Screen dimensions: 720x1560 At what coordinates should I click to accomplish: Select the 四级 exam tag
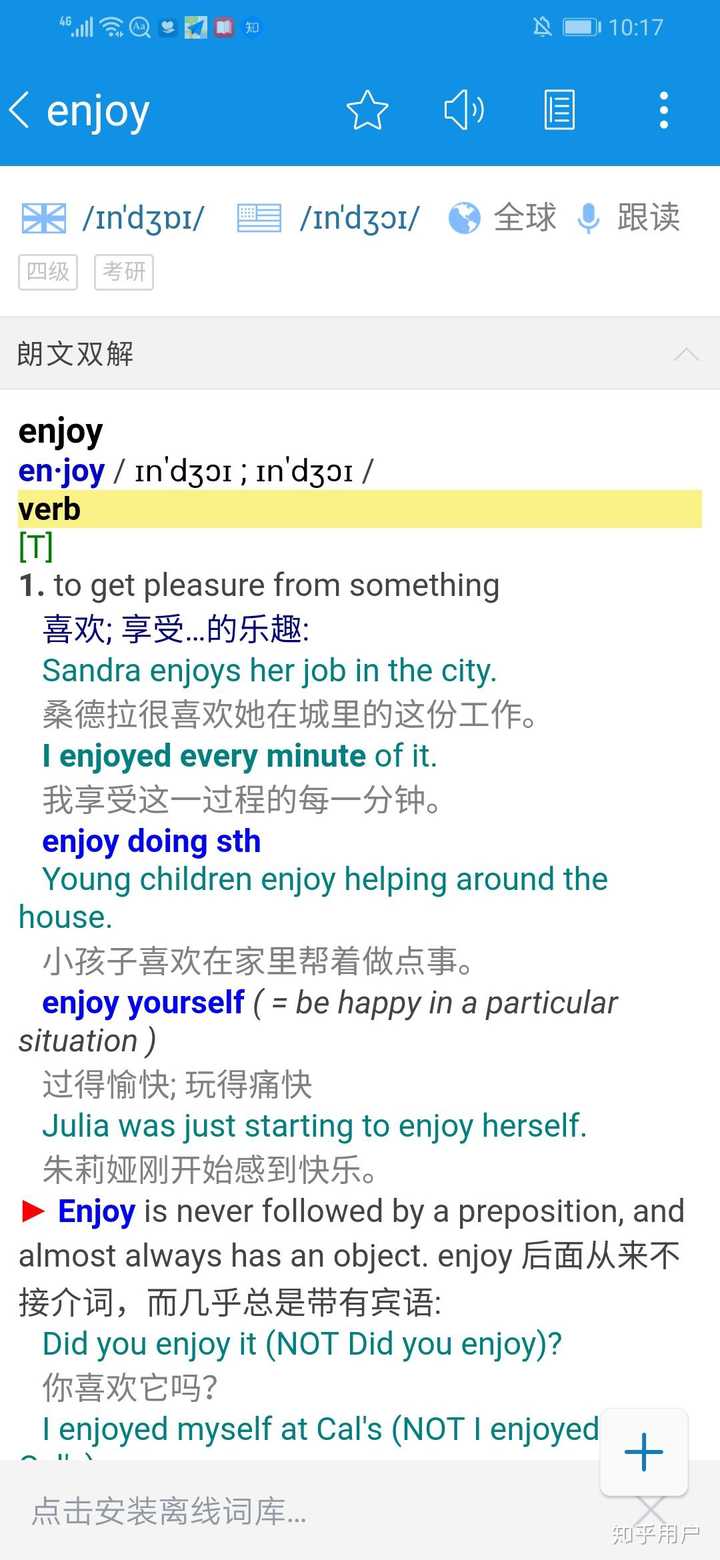47,272
